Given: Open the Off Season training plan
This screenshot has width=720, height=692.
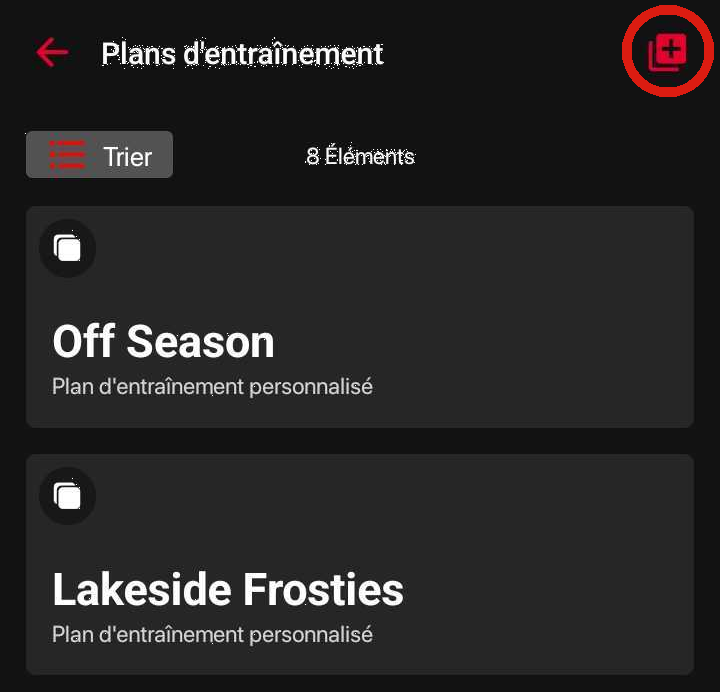Looking at the screenshot, I should pyautogui.click(x=360, y=318).
